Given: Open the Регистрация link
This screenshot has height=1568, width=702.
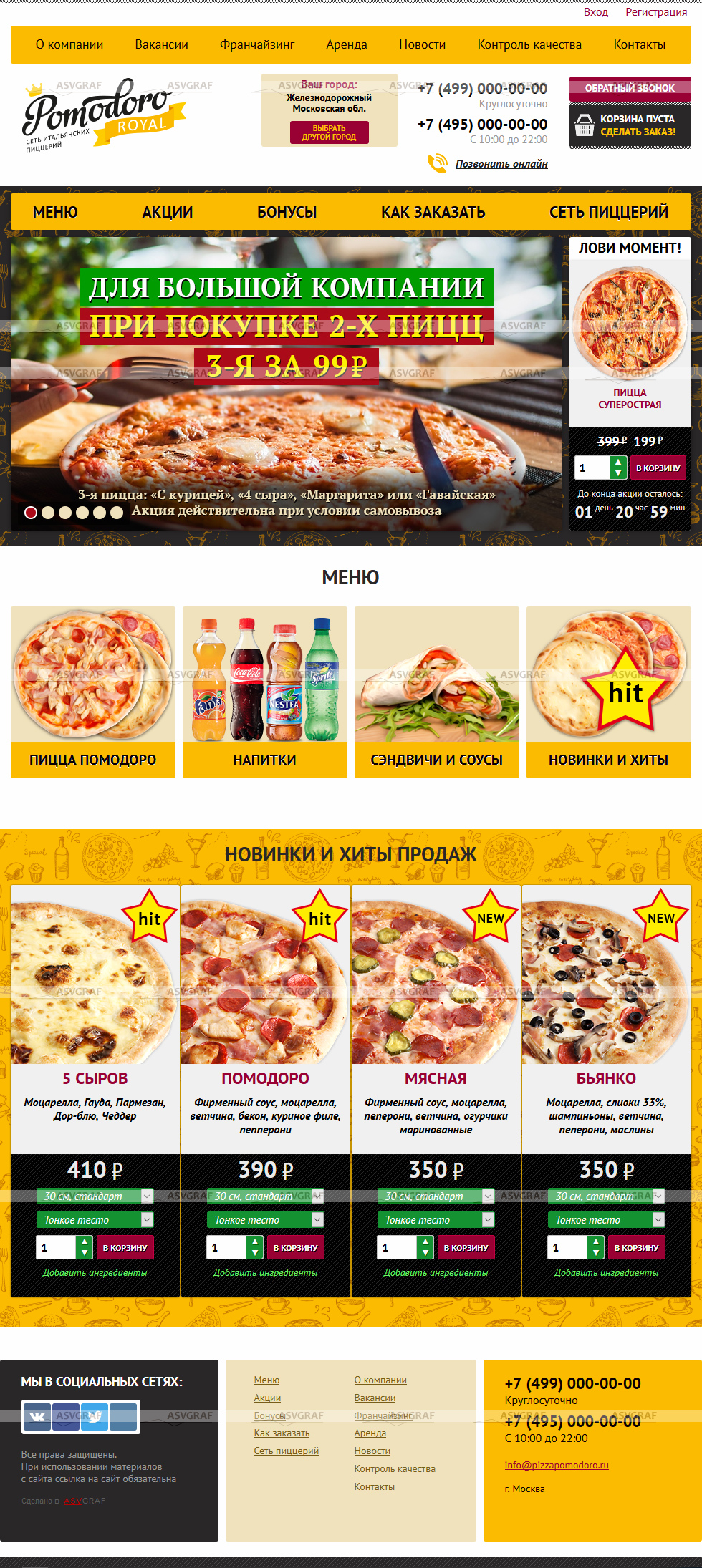Looking at the screenshot, I should 655,12.
